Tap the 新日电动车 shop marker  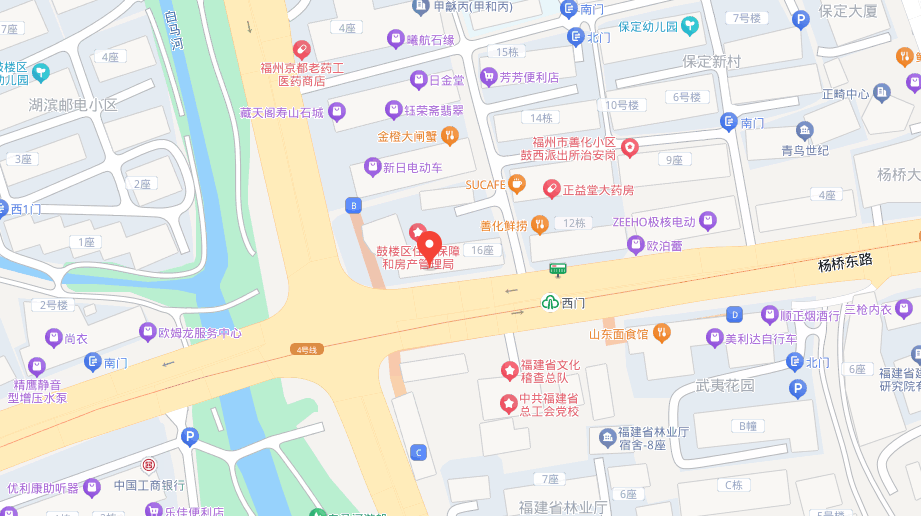coord(372,167)
